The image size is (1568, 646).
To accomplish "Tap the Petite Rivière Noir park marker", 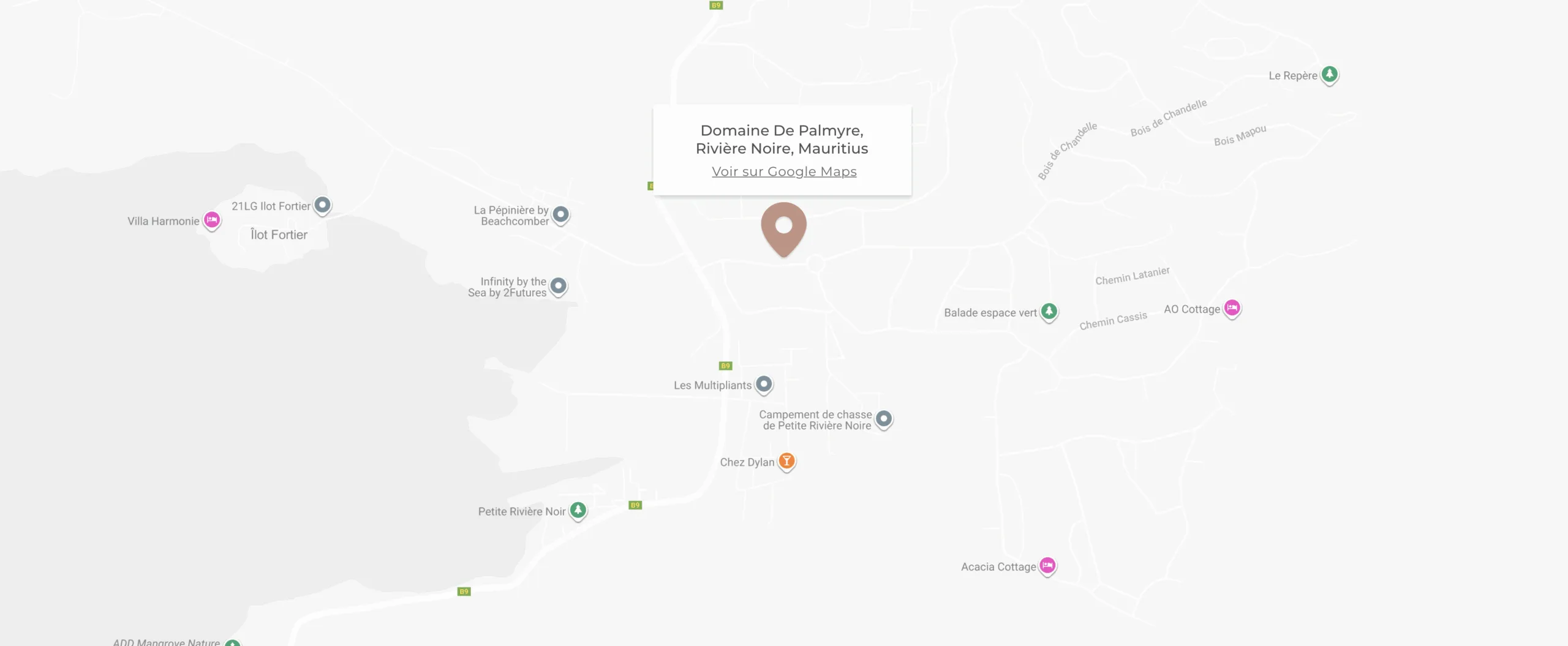I will coord(578,510).
